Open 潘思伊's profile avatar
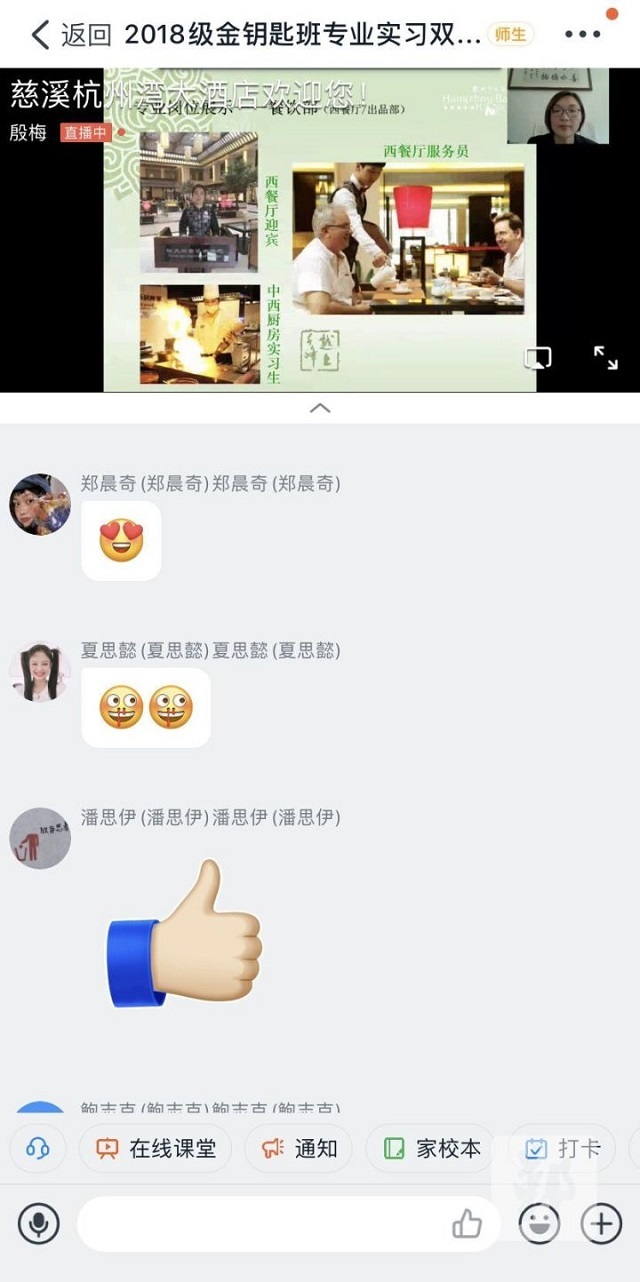The width and height of the screenshot is (640, 1282). [x=40, y=838]
